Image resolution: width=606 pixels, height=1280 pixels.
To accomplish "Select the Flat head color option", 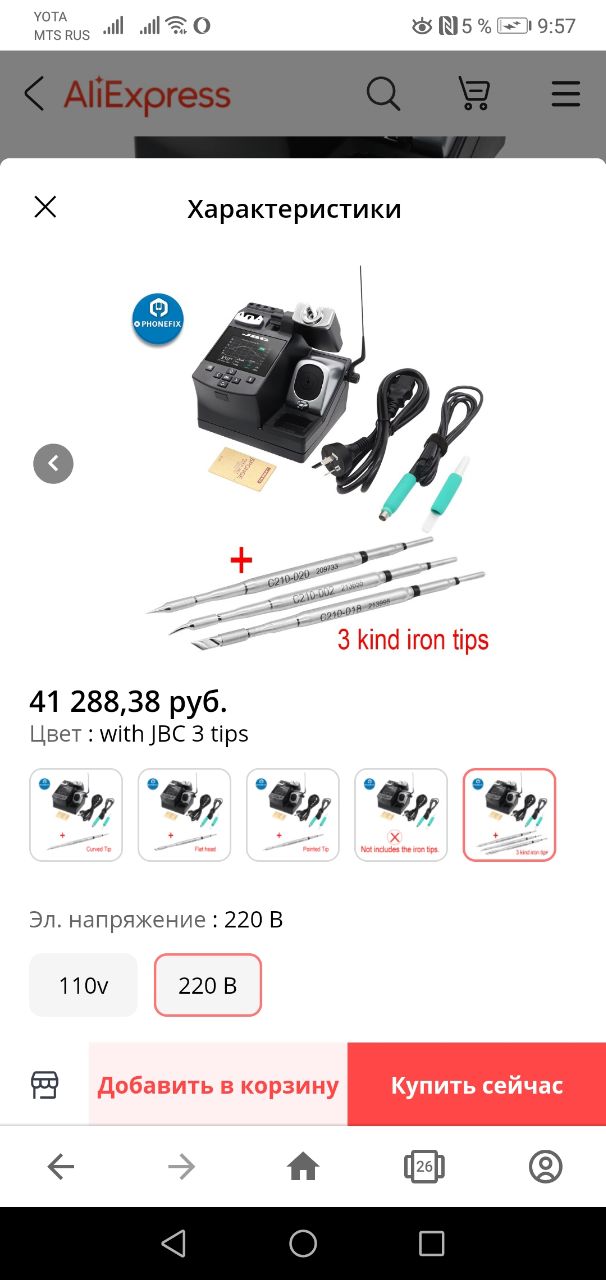I will 184,815.
